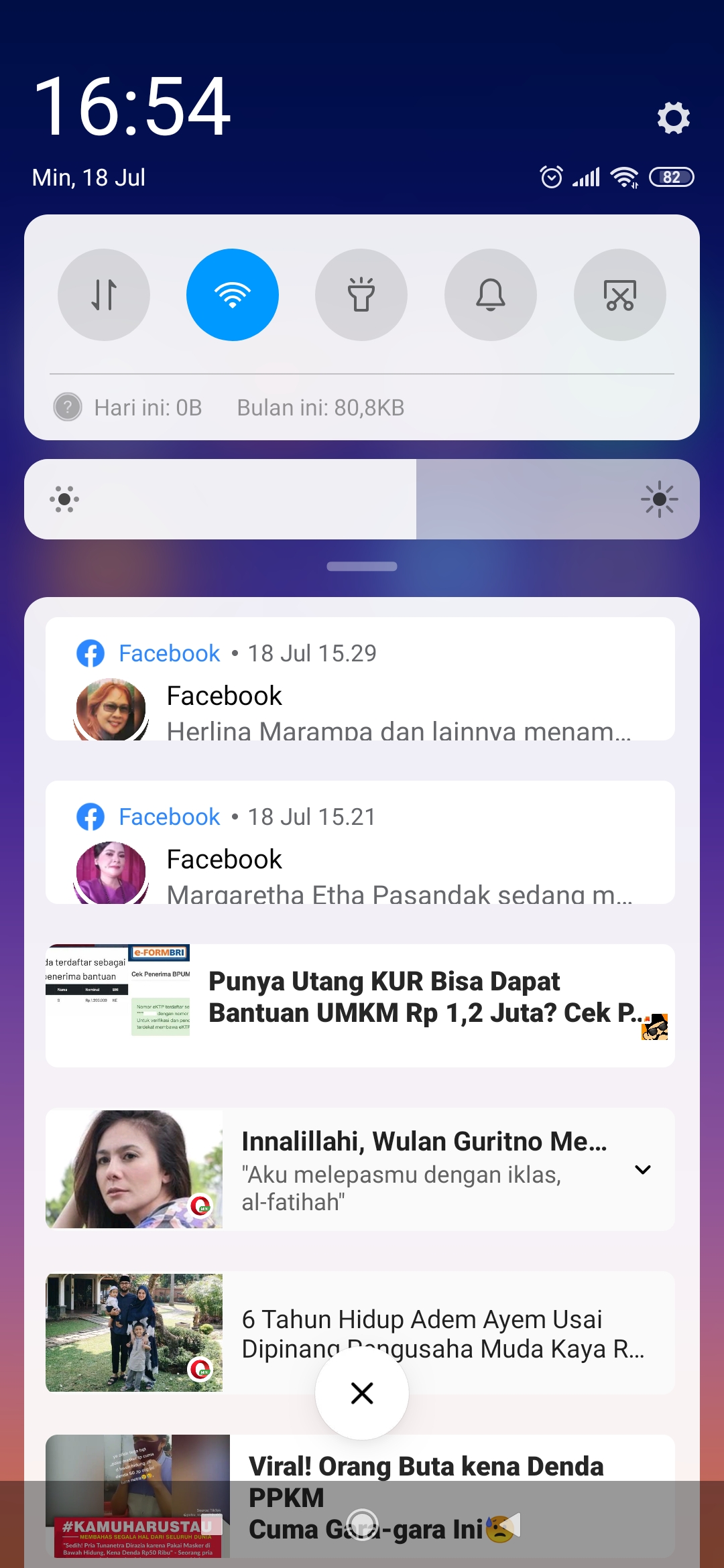
Task: Switch on the flashlight
Action: (x=361, y=295)
